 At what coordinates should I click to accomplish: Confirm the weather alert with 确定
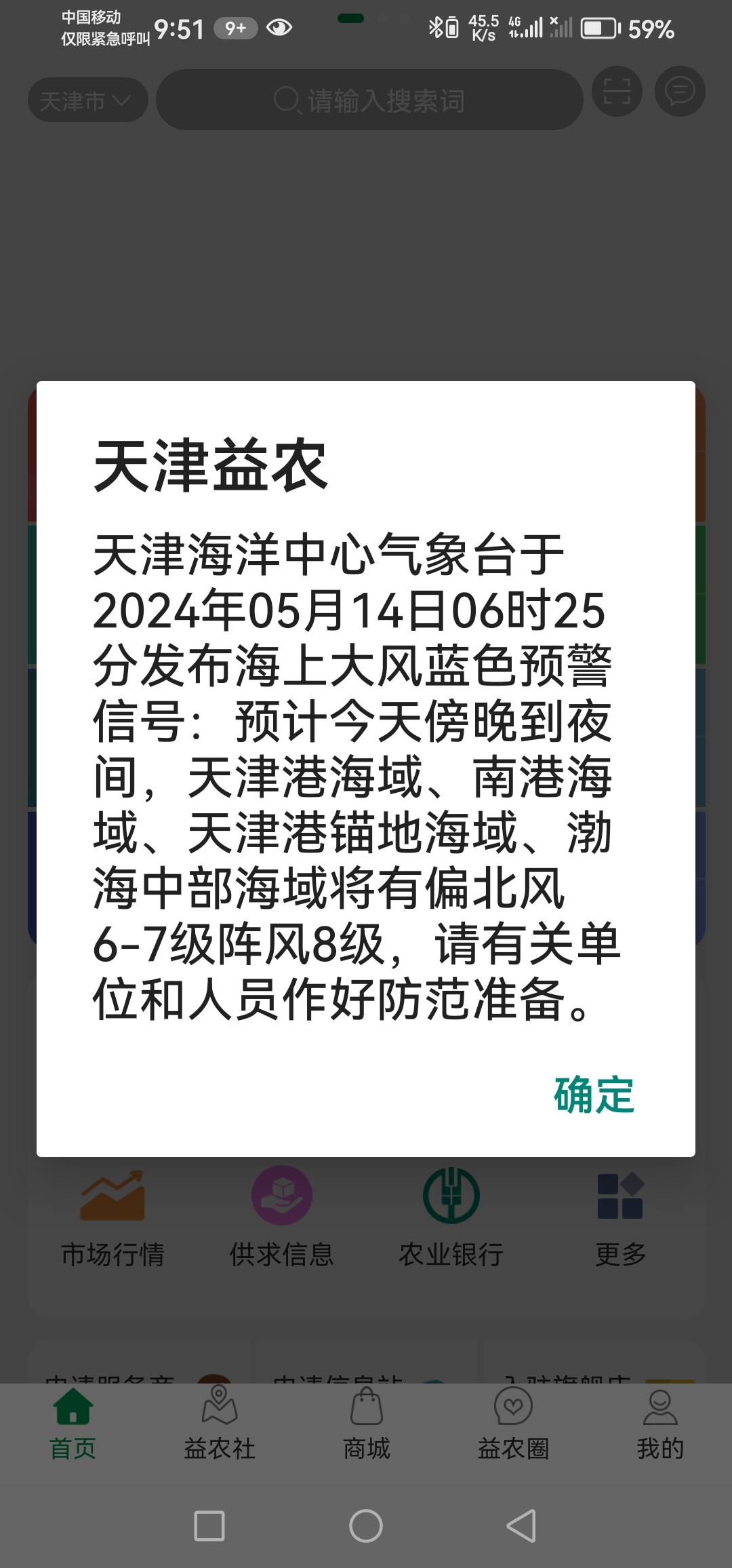(594, 1095)
